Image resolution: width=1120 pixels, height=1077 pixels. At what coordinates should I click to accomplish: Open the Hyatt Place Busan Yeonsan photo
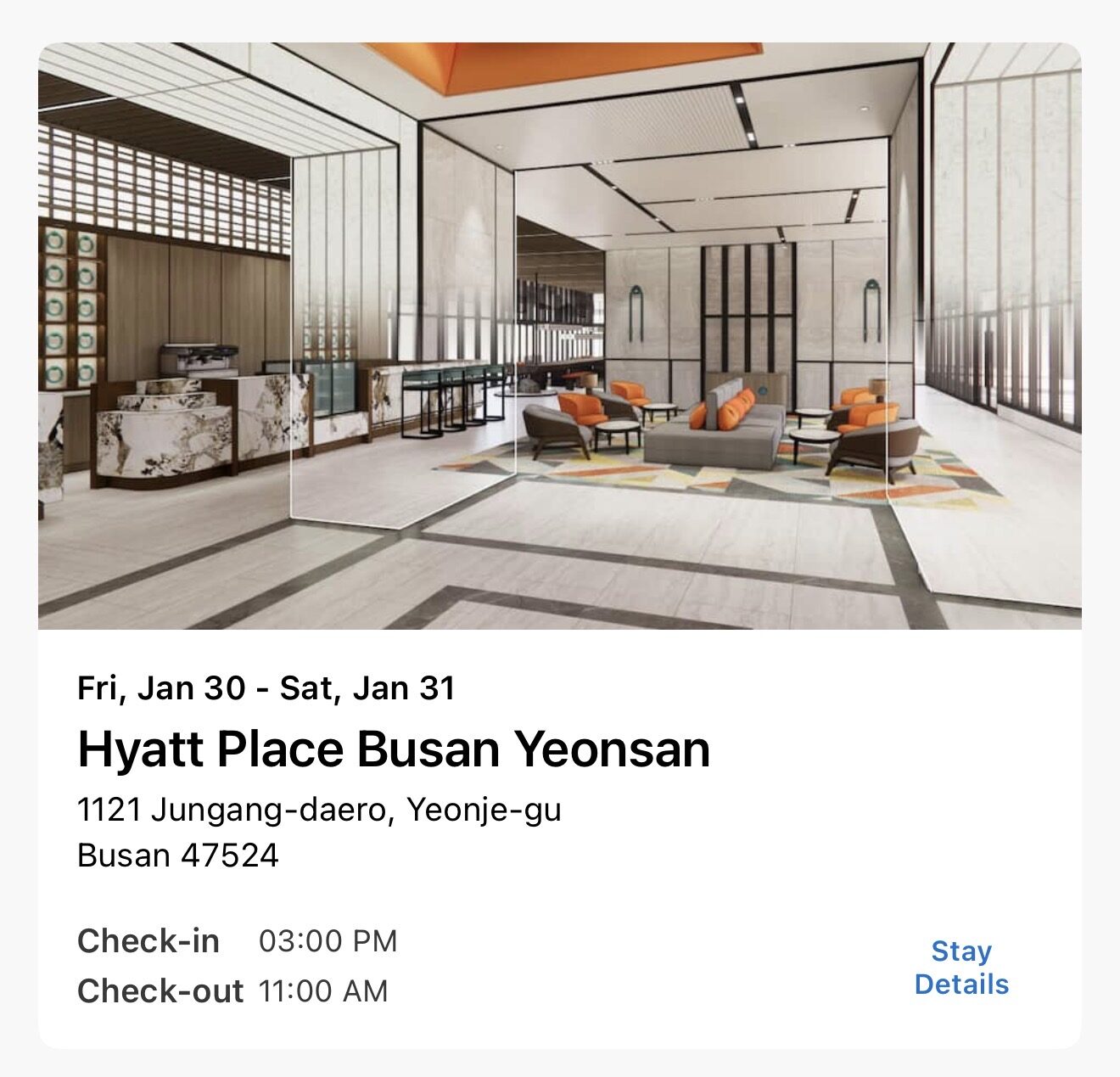point(560,336)
